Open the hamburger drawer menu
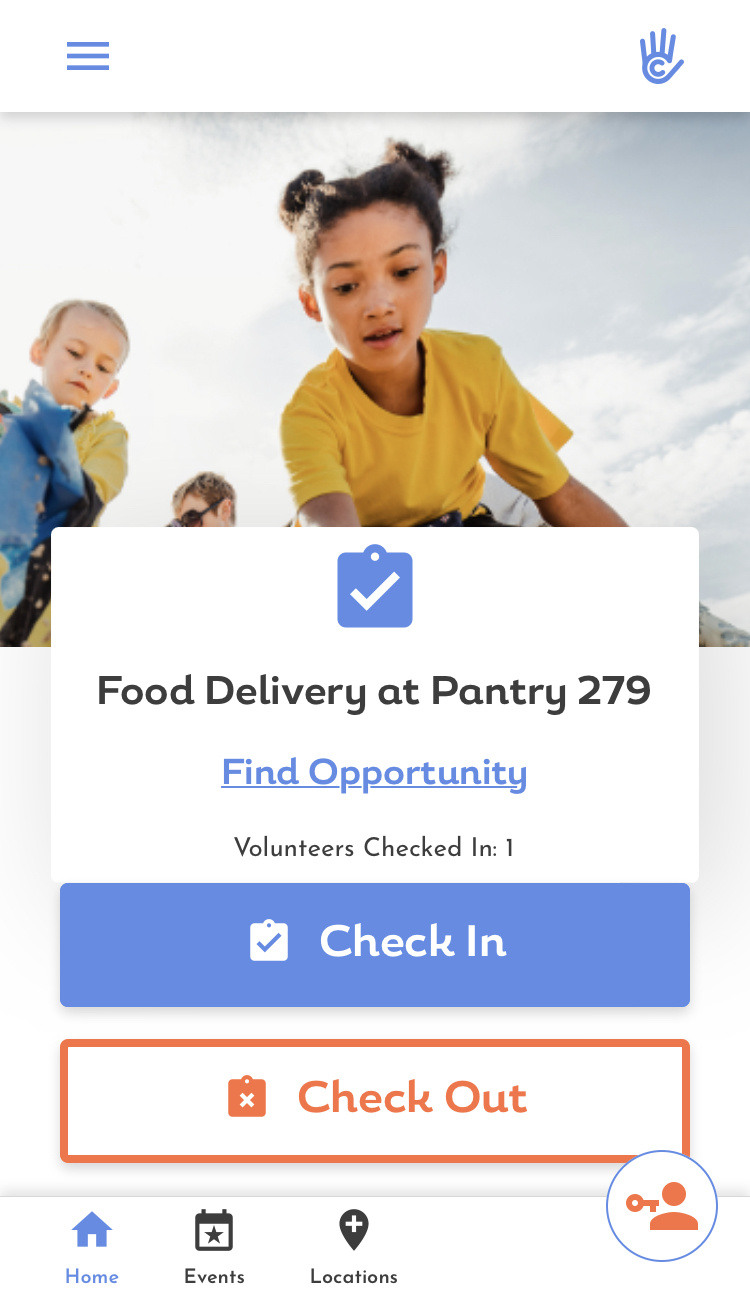750x1294 pixels. [88, 56]
